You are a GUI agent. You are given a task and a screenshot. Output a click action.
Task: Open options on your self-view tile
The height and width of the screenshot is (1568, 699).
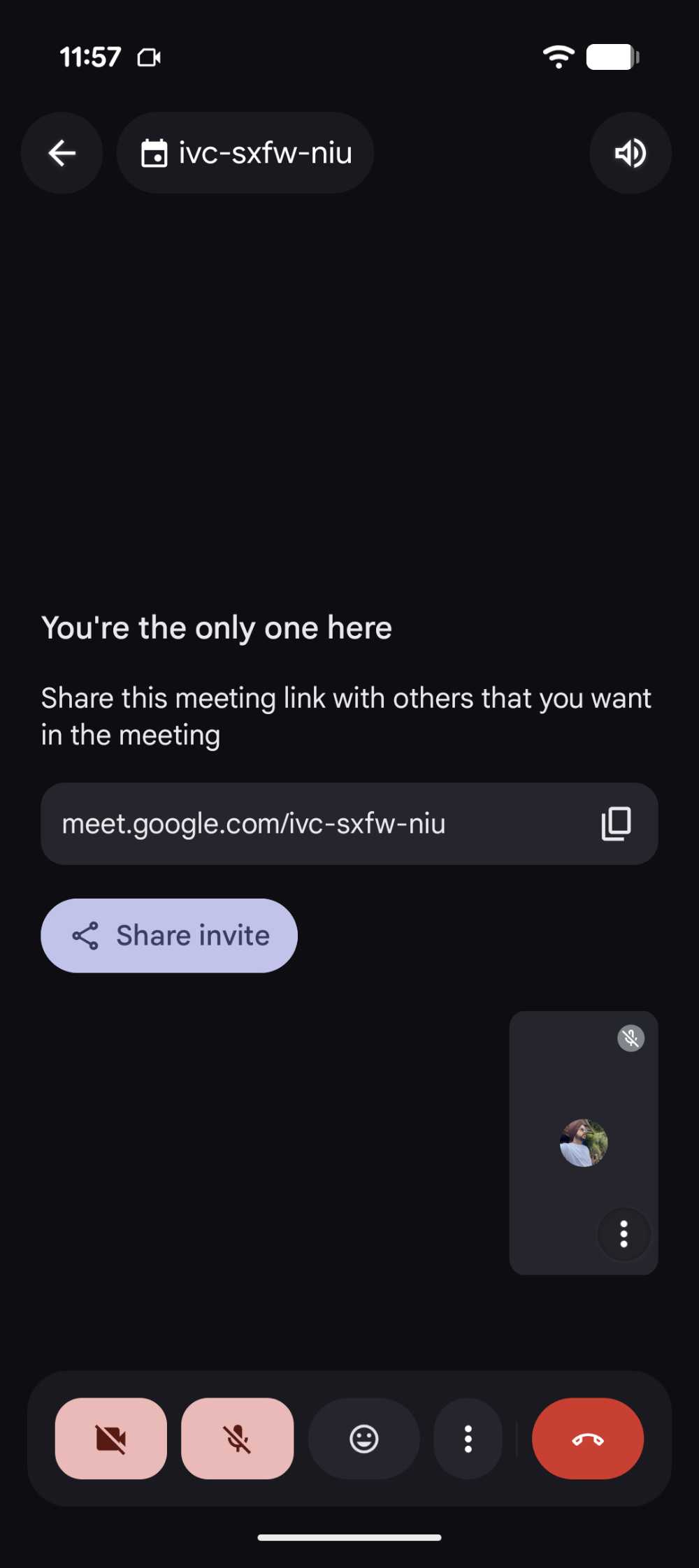[624, 1234]
